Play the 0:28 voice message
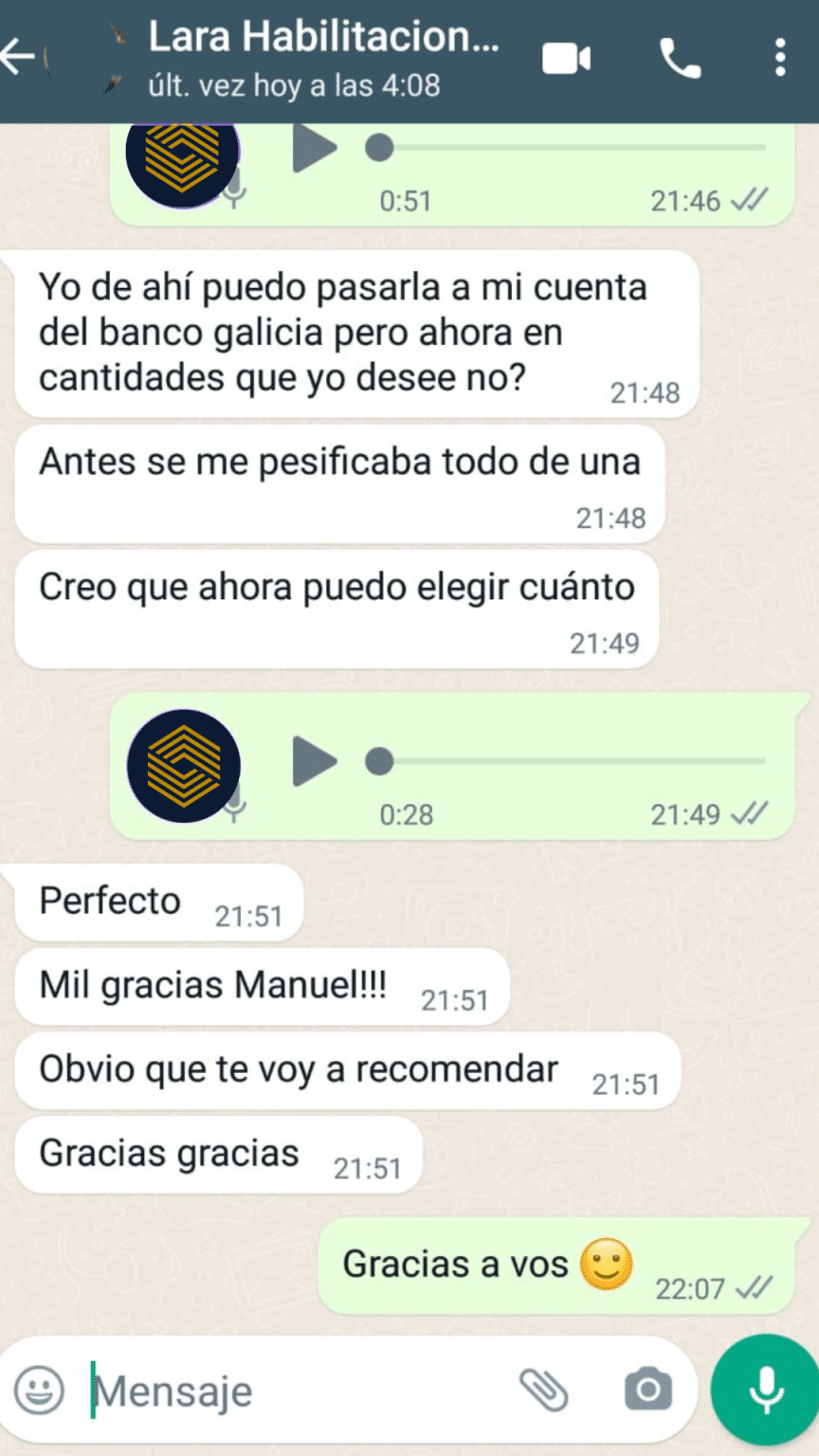 coord(315,761)
